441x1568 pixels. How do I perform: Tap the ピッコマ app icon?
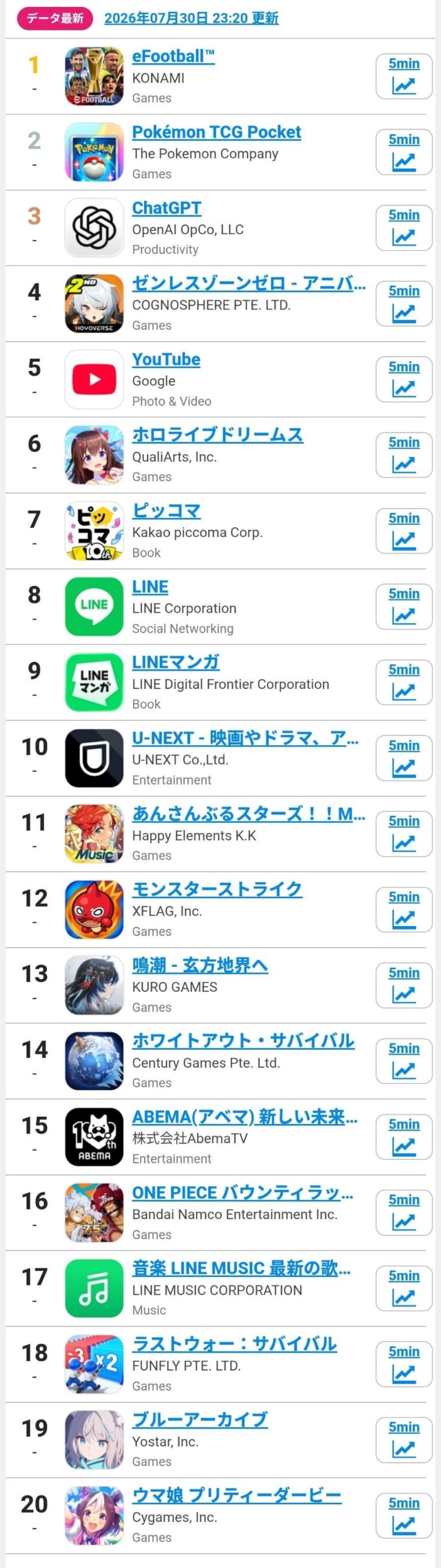(94, 531)
